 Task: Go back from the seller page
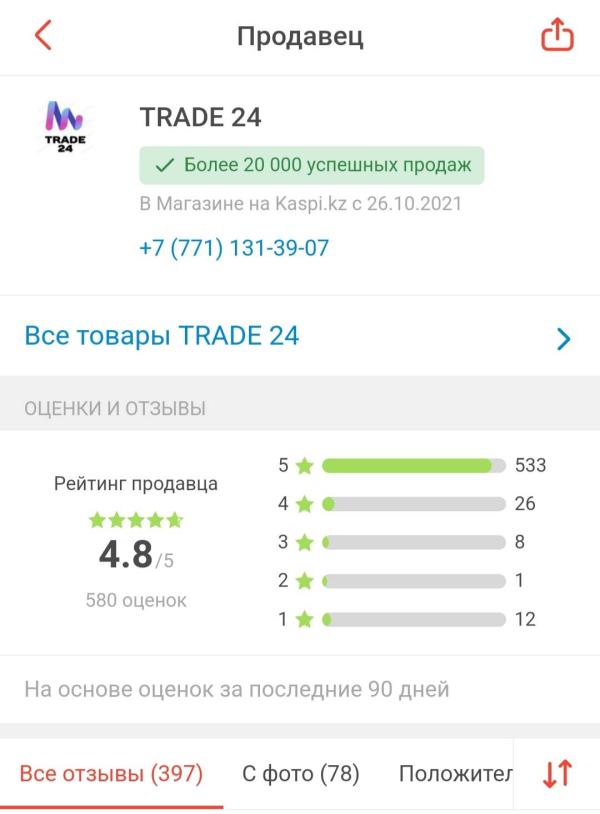pyautogui.click(x=43, y=35)
